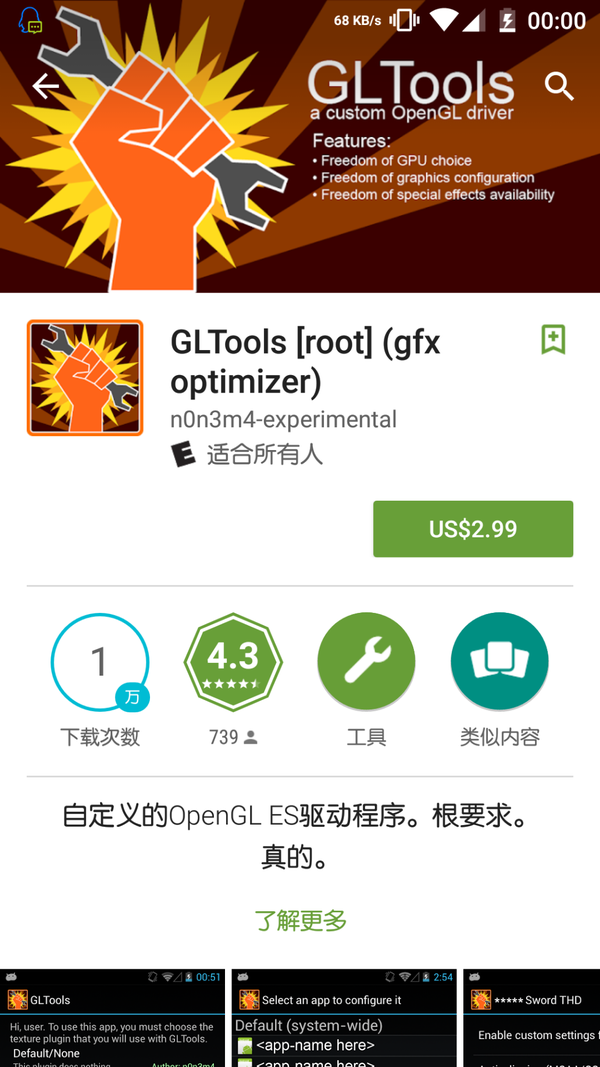Open the GLTools plugin chooser screenshot

[112, 1018]
